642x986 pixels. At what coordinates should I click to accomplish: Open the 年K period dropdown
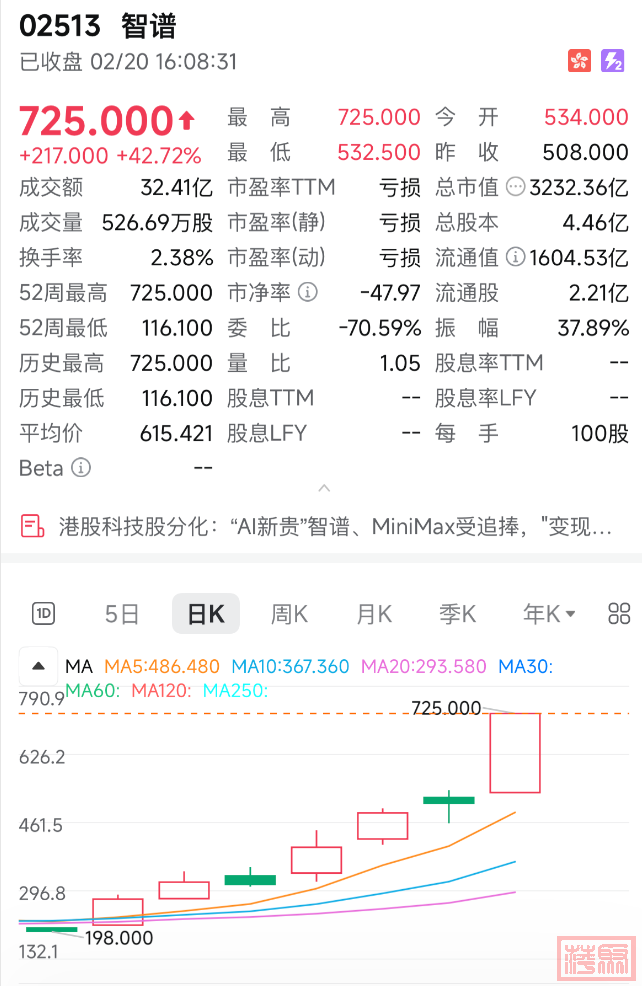click(549, 614)
